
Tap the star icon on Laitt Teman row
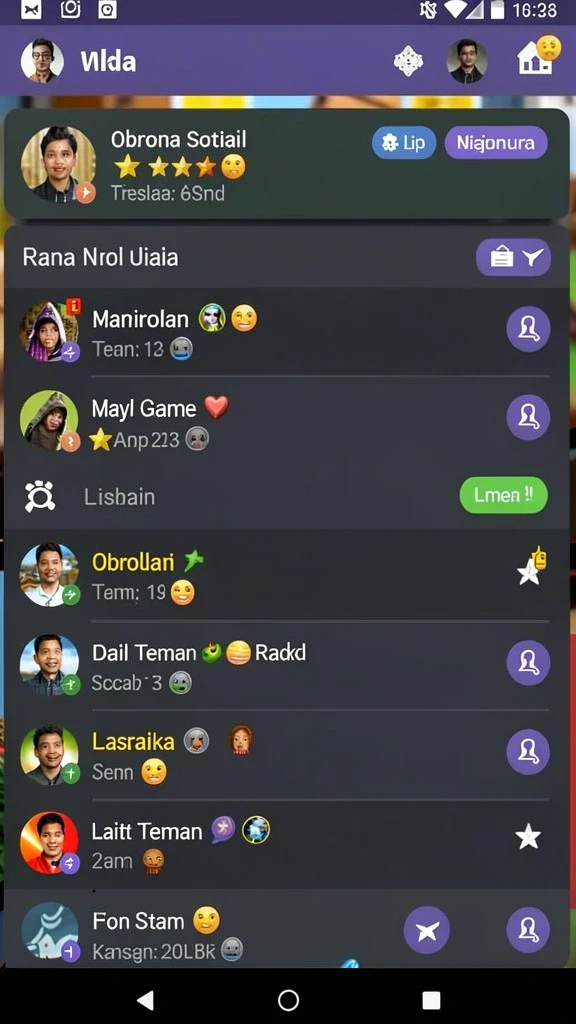coord(528,836)
